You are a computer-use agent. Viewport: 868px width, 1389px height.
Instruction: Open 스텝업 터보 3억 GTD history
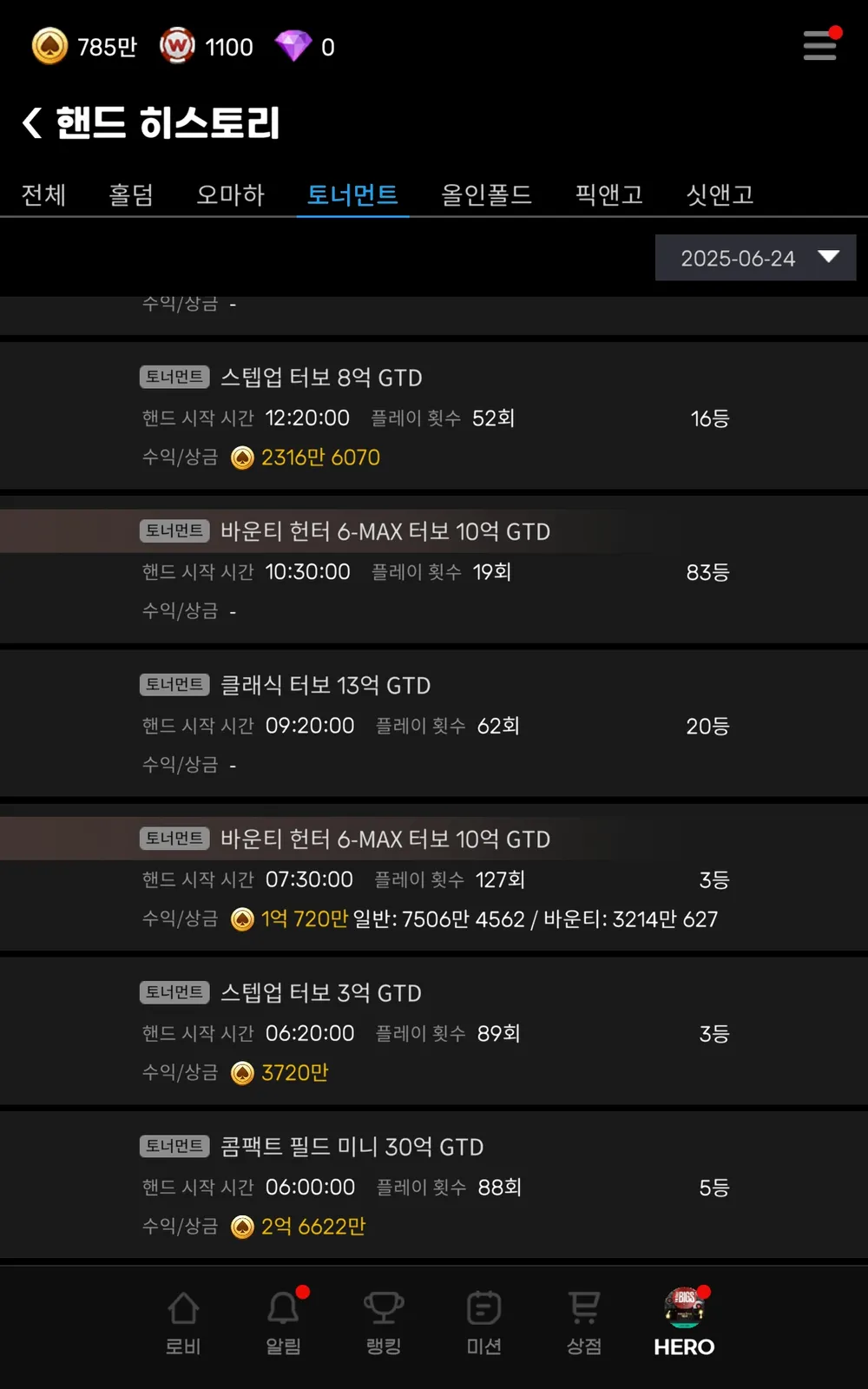point(434,1031)
